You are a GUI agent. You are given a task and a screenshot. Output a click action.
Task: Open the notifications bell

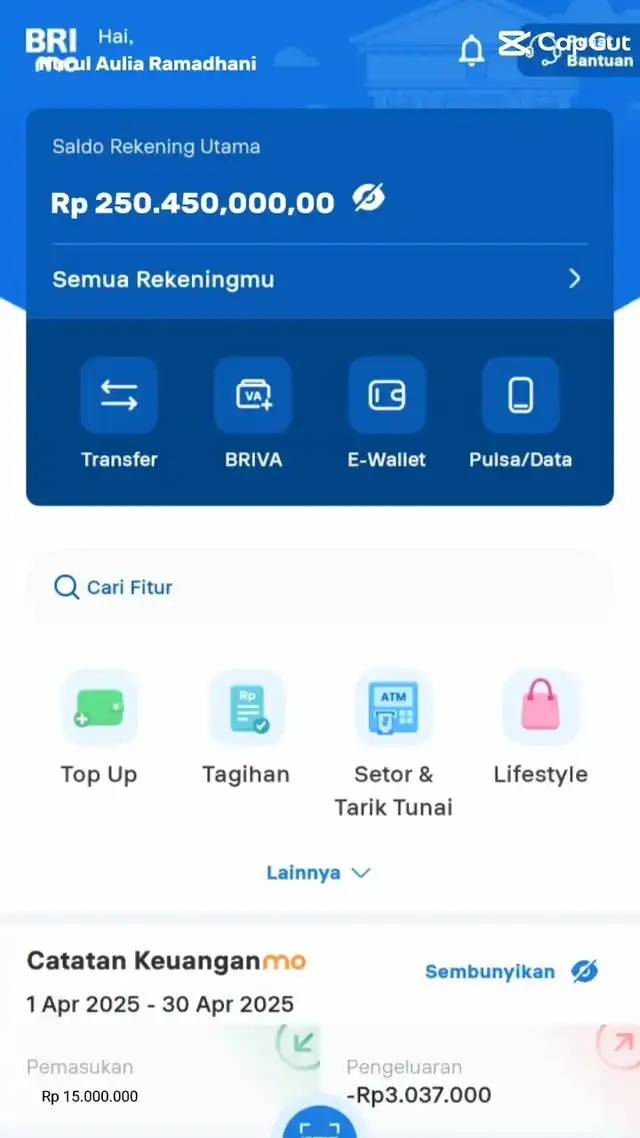[x=471, y=50]
